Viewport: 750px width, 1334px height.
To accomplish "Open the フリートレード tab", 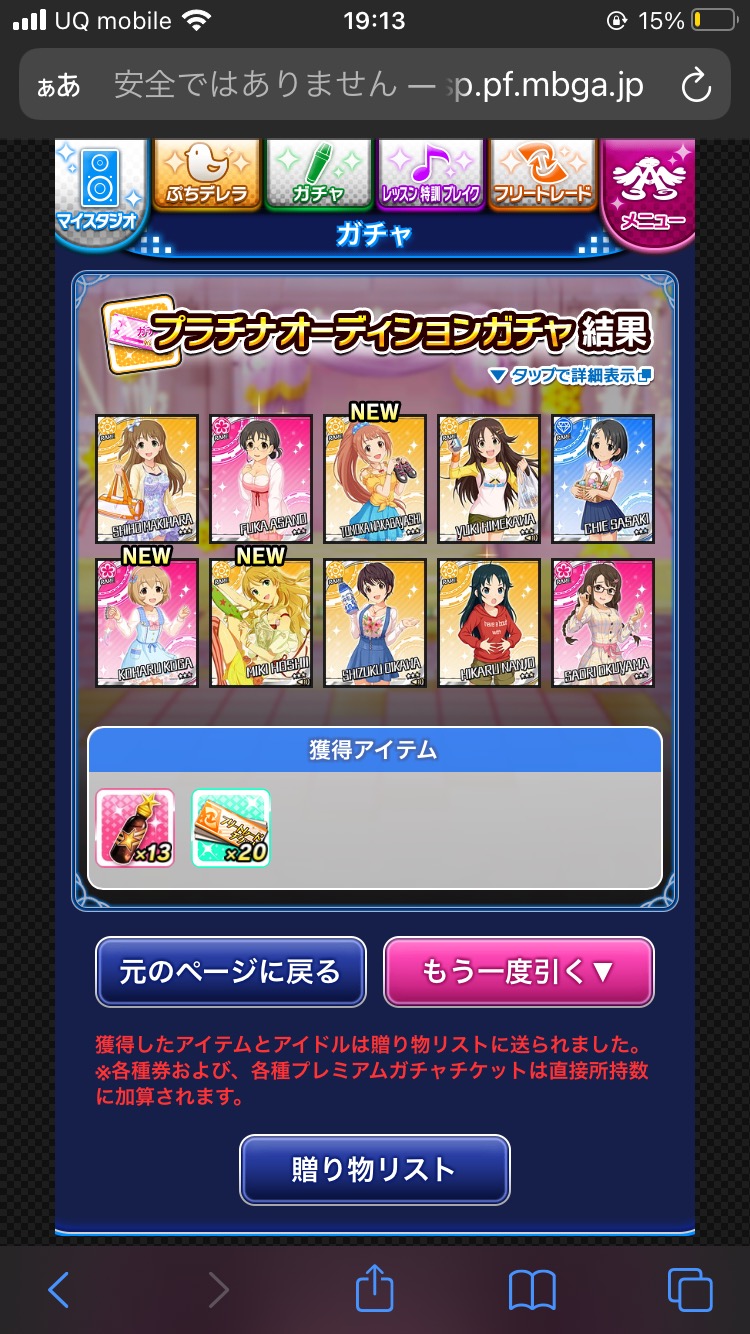I will (543, 174).
